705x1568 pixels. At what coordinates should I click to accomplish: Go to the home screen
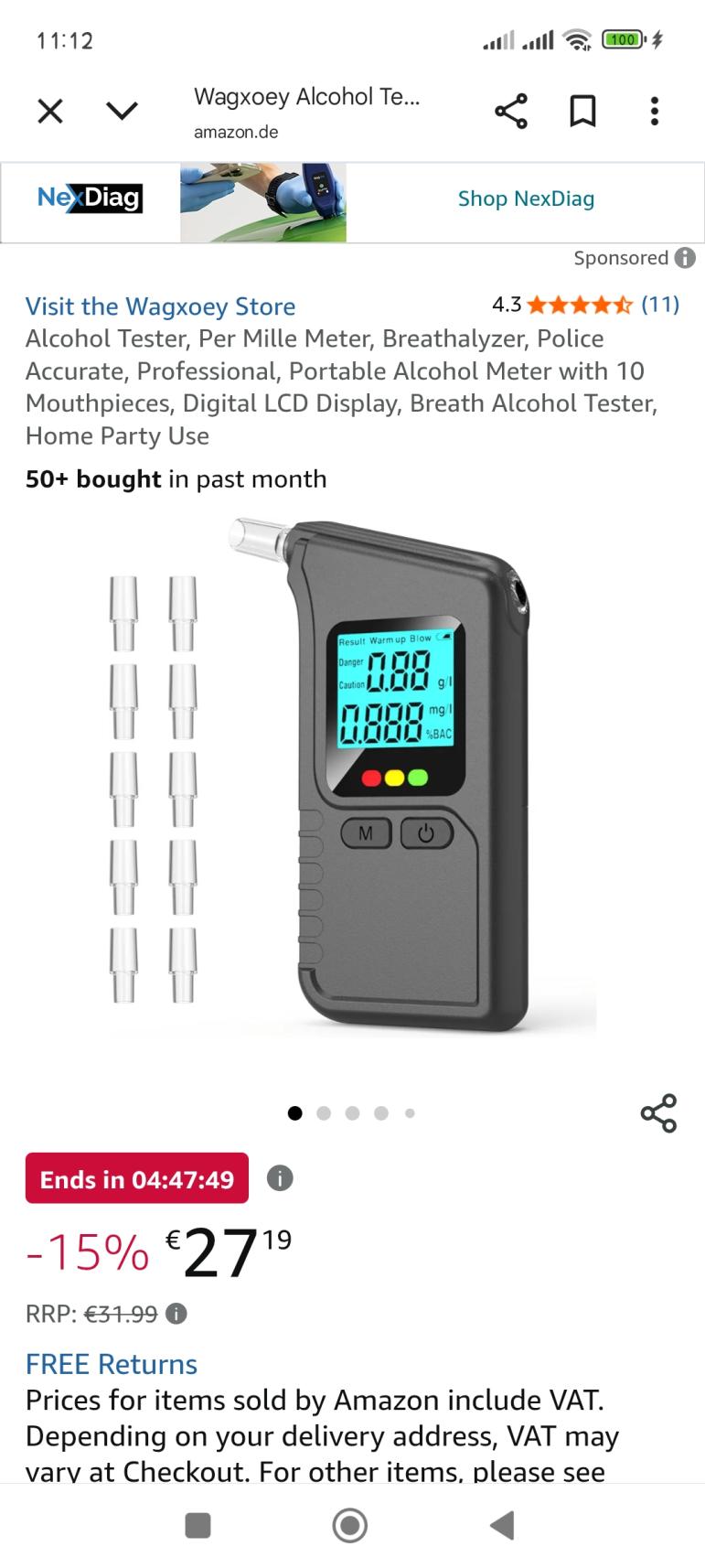click(x=350, y=1525)
